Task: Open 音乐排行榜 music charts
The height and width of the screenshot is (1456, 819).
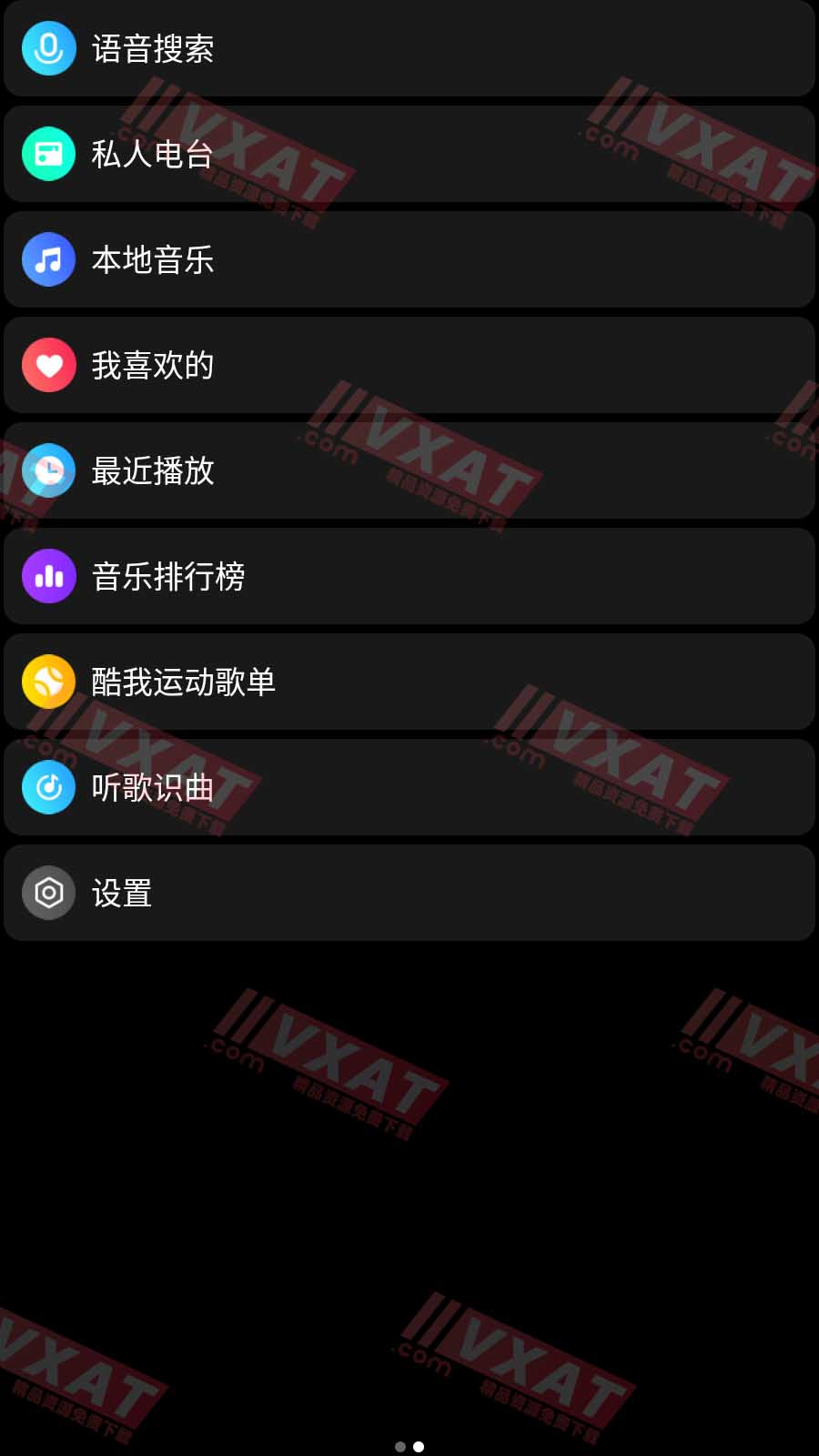Action: click(409, 576)
